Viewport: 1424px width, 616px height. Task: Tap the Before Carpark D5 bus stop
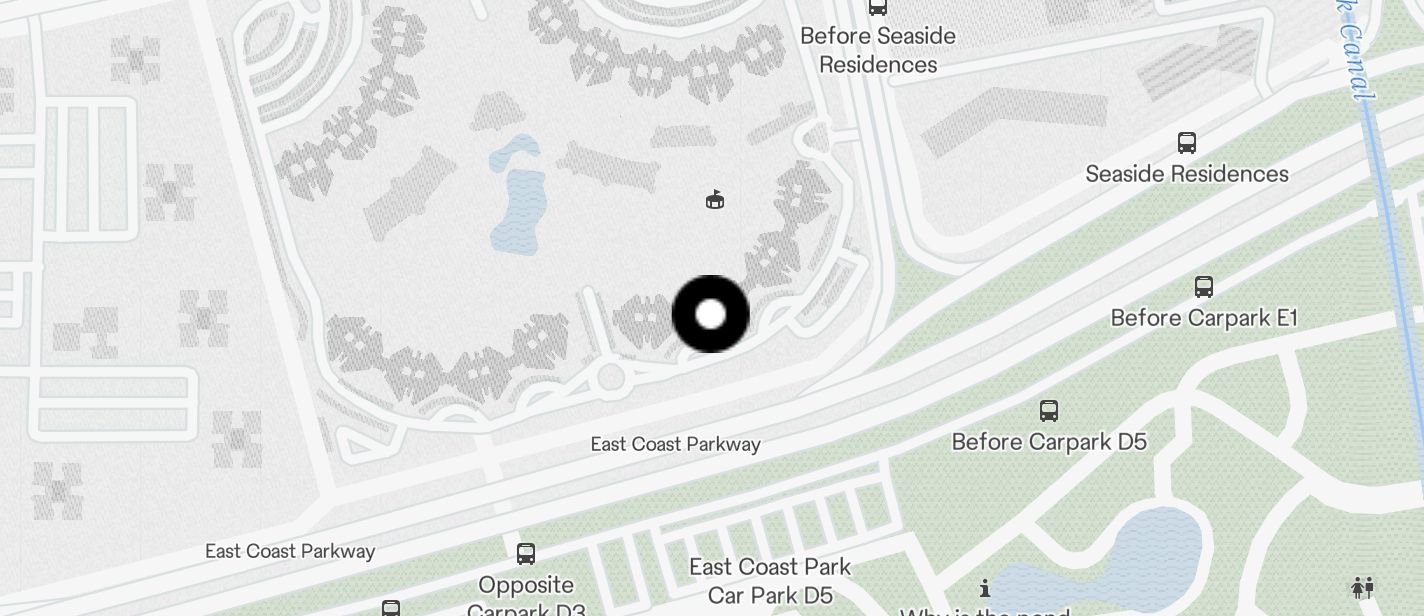1049,411
